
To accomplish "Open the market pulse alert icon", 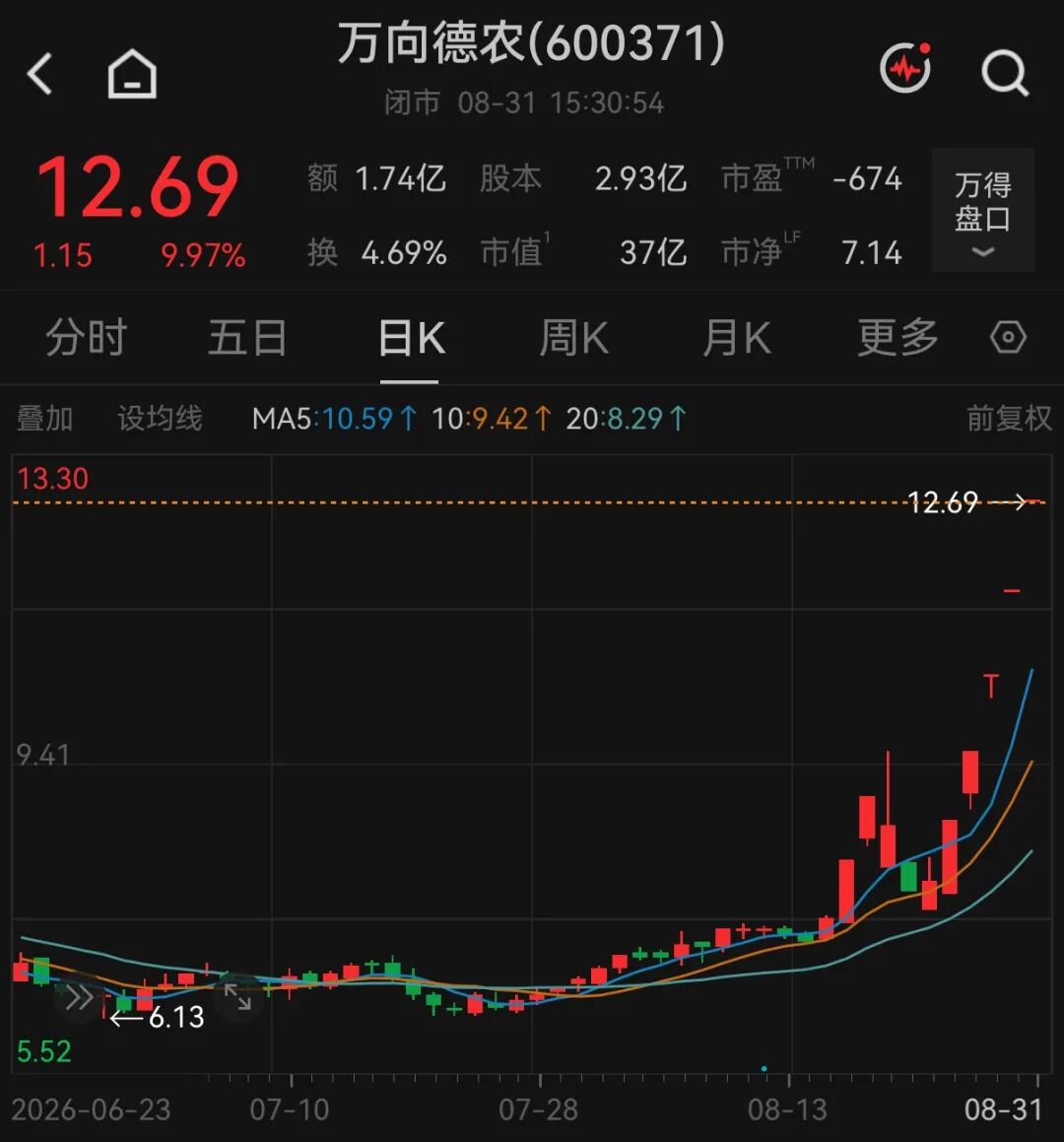I will pos(905,68).
